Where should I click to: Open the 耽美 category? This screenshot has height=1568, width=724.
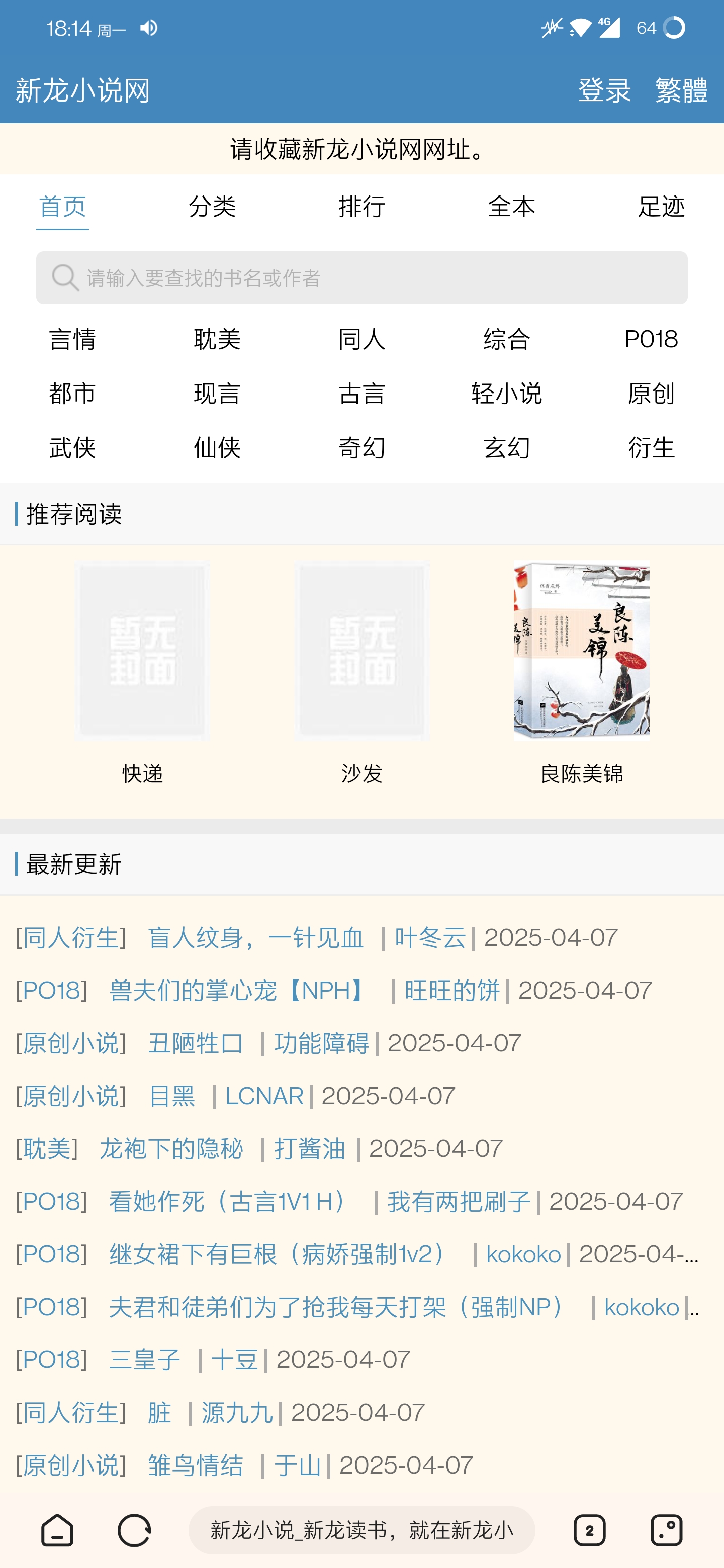click(x=217, y=339)
